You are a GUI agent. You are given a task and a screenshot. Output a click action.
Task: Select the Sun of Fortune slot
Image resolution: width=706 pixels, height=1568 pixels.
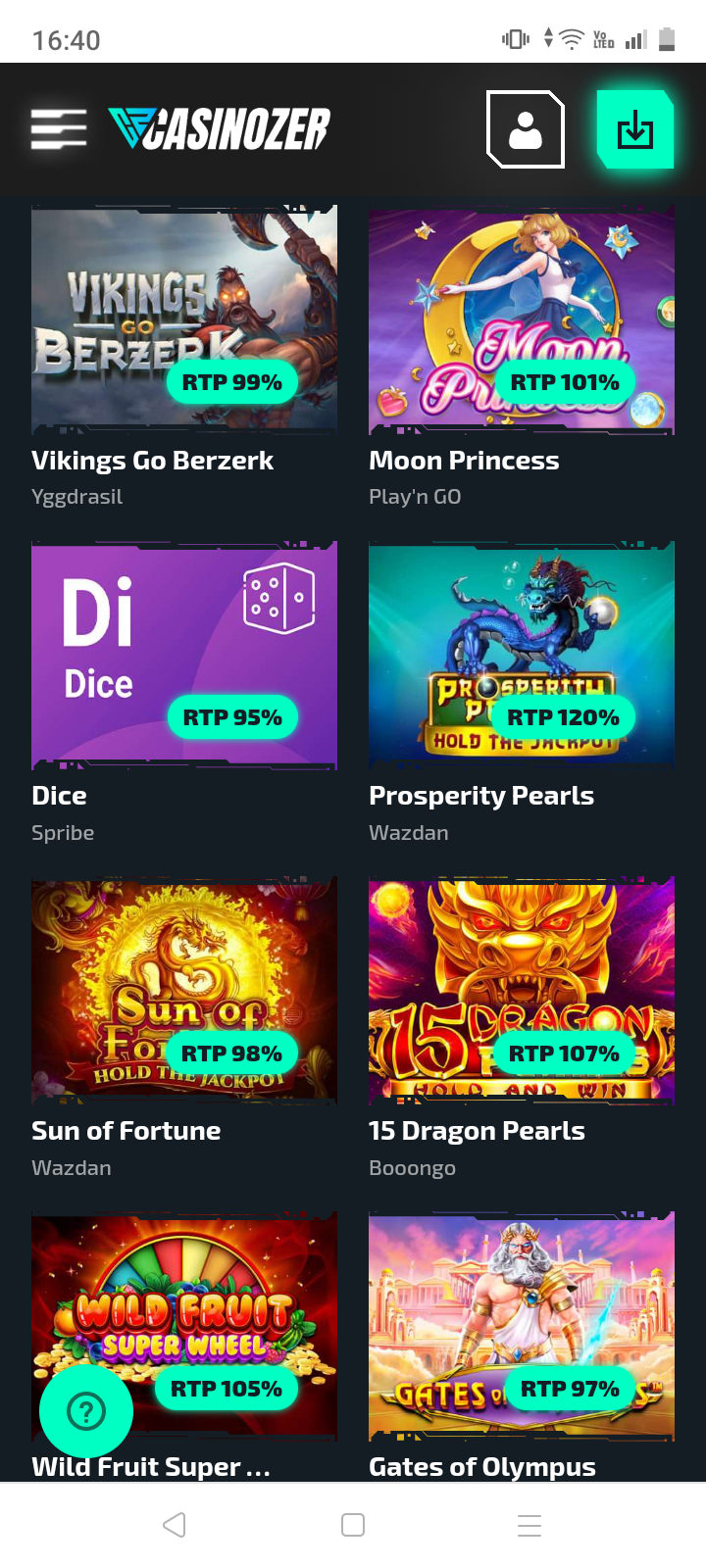tap(184, 990)
